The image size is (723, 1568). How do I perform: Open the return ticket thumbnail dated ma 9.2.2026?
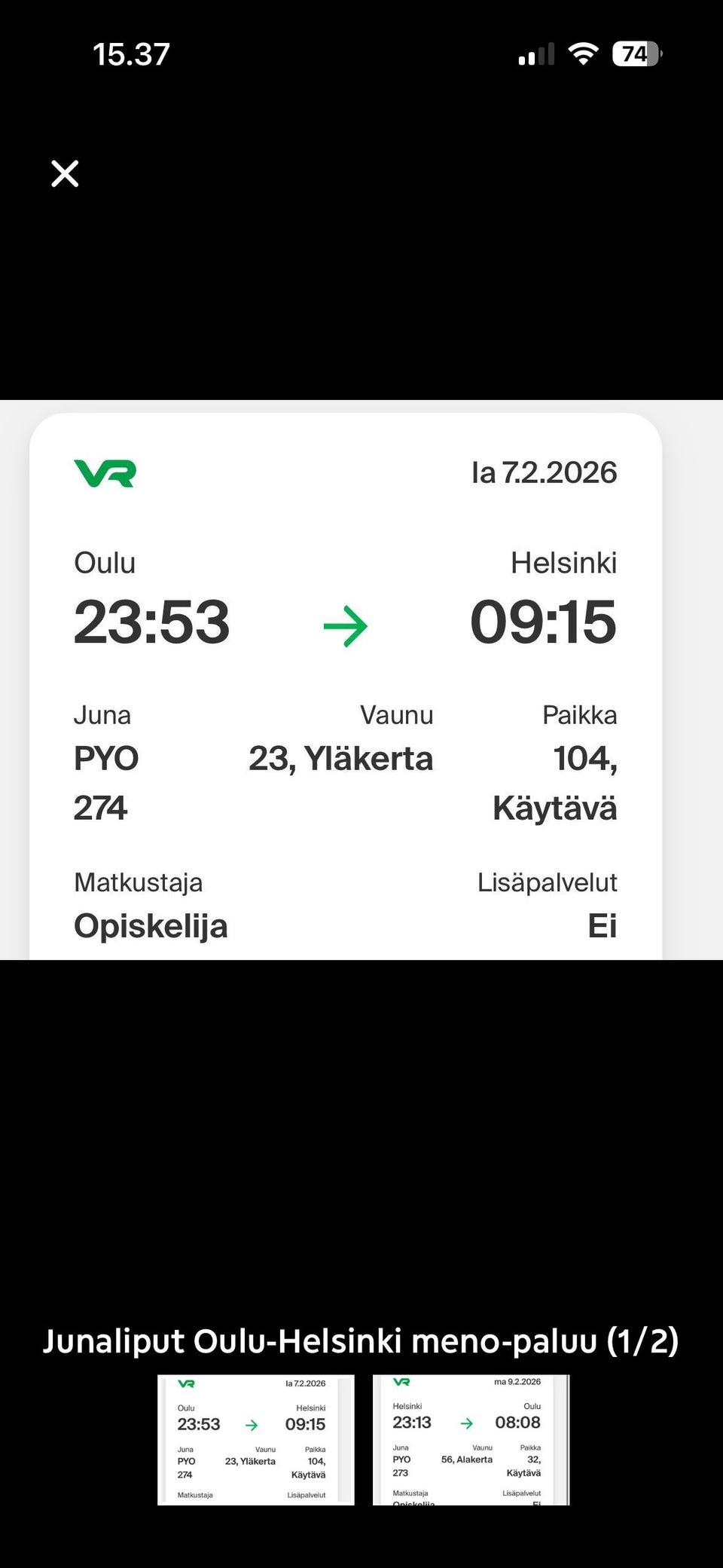pos(471,1439)
